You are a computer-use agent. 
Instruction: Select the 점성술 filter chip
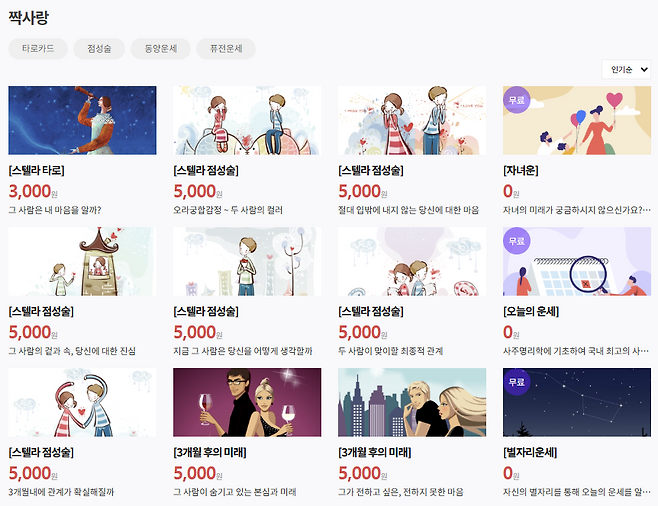[99, 48]
